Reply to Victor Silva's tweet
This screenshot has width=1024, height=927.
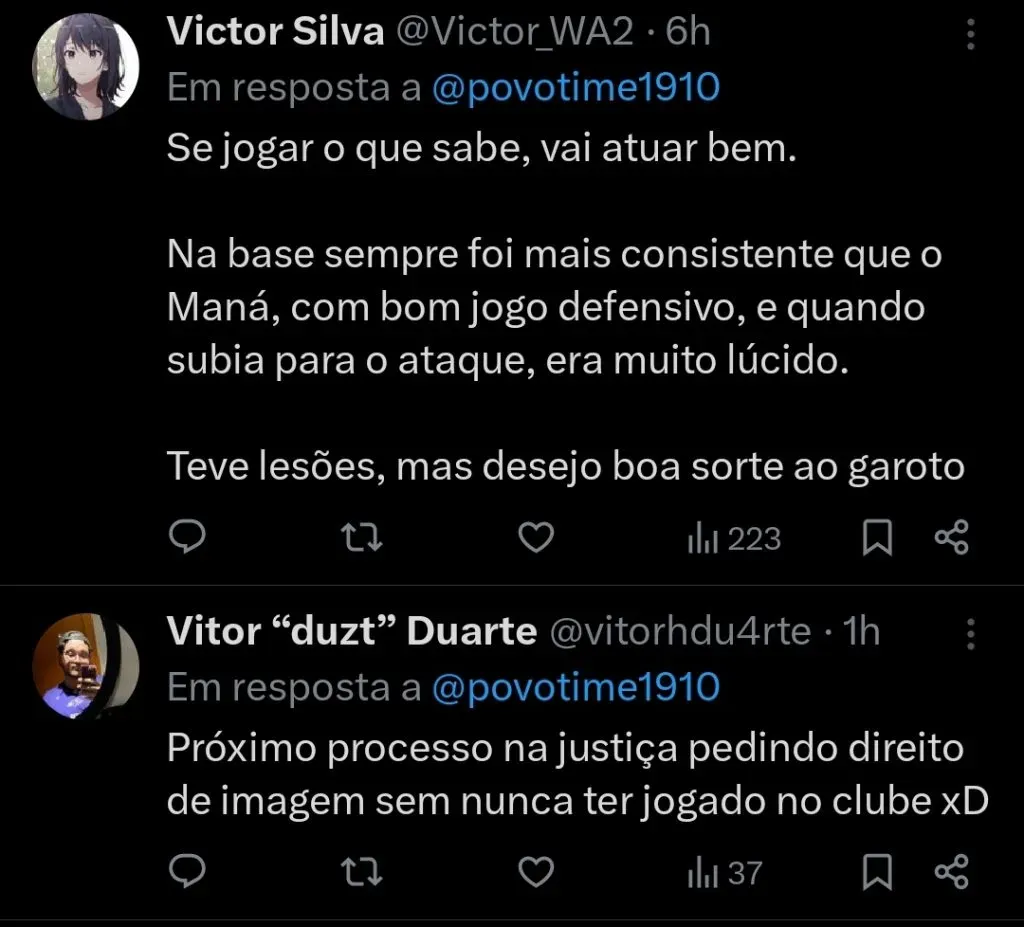(x=187, y=539)
